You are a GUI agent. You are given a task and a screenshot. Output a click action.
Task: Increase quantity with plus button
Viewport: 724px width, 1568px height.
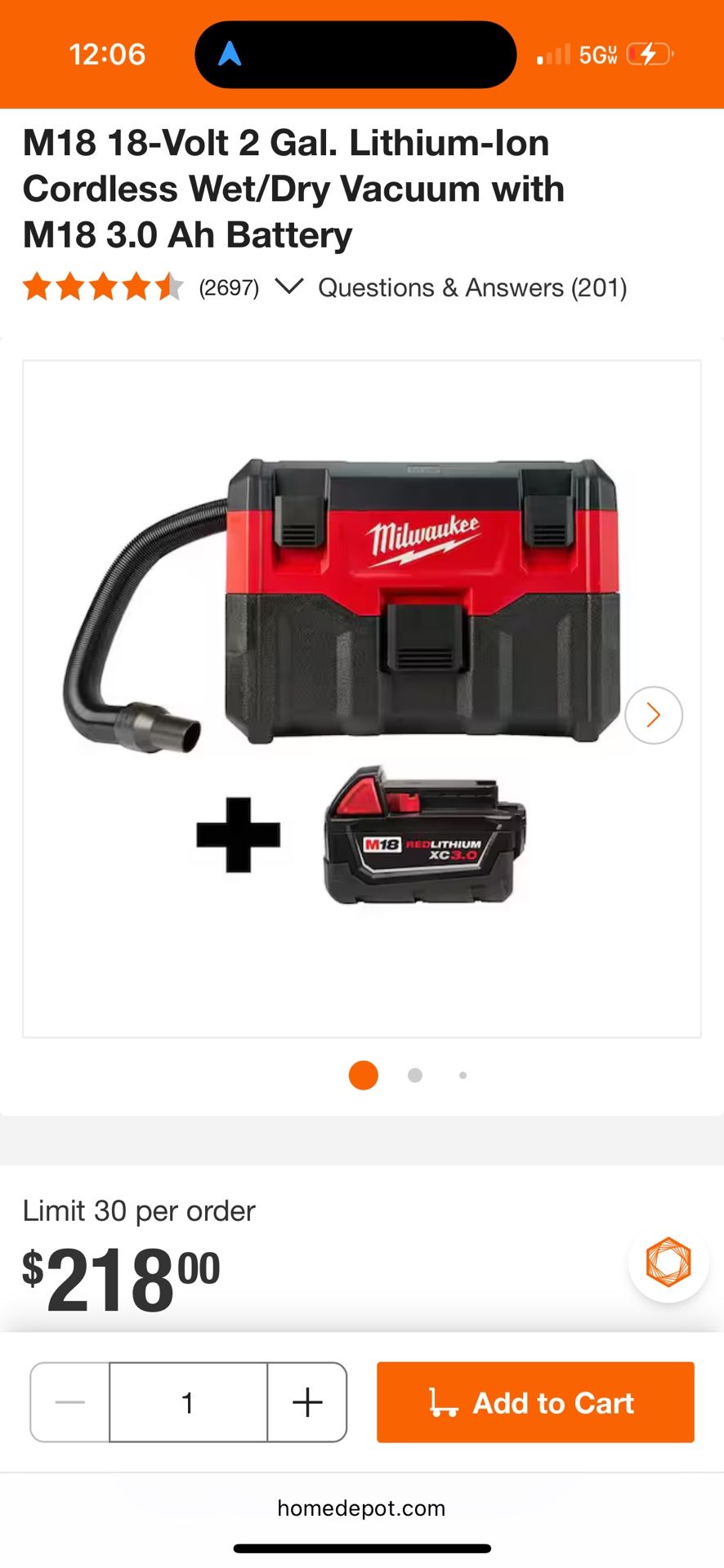[307, 1402]
